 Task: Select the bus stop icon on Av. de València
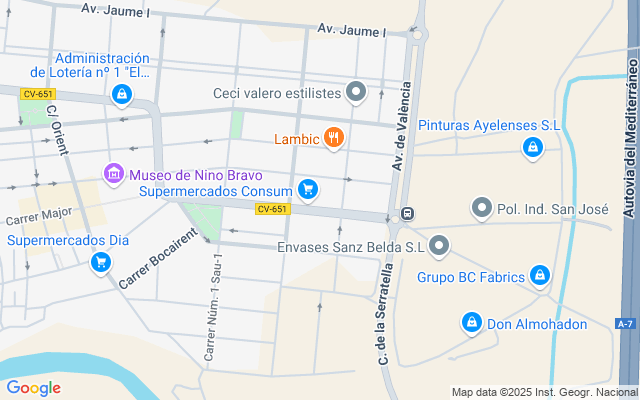(408, 214)
